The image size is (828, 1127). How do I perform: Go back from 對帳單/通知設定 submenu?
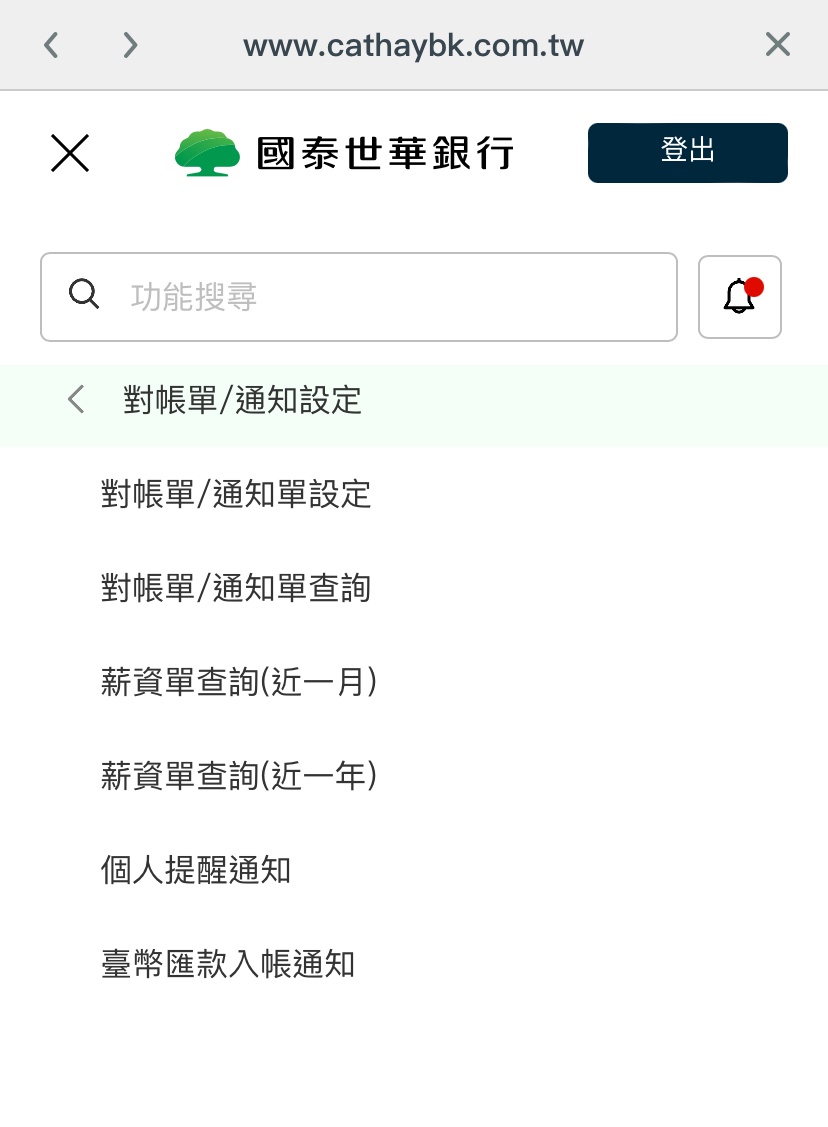click(76, 401)
